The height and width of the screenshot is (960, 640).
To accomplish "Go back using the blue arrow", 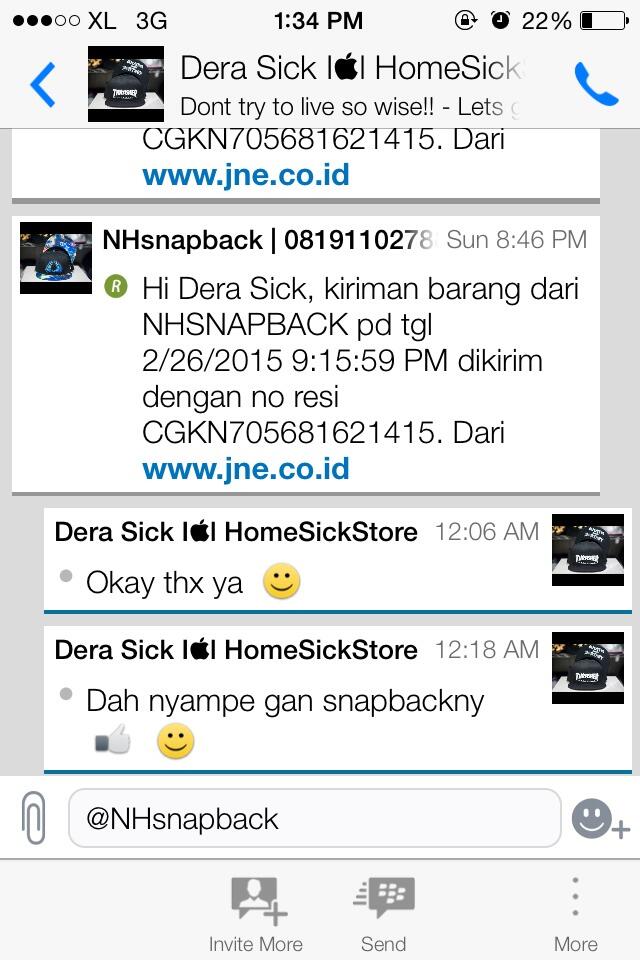I will [42, 85].
